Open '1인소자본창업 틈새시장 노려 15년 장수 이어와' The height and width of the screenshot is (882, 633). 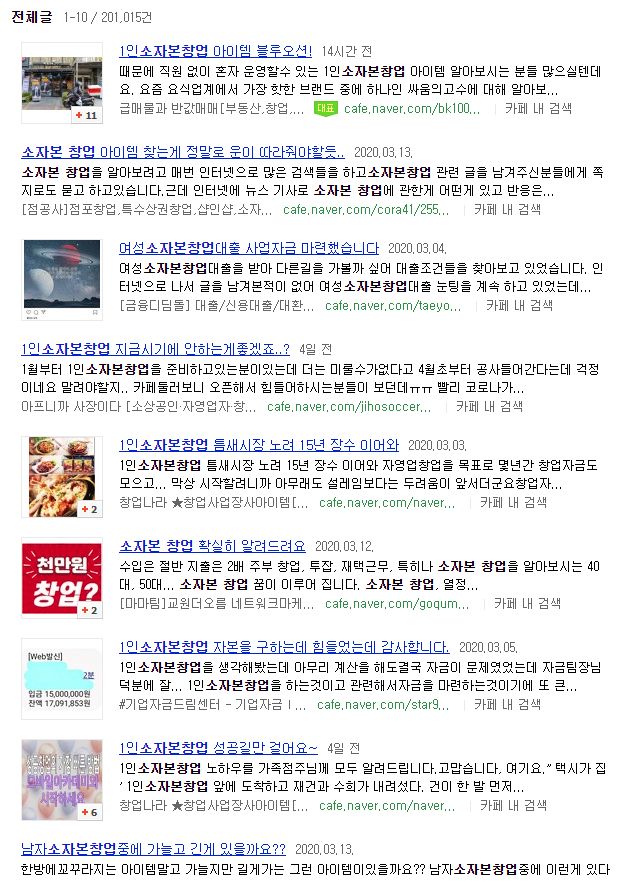(258, 445)
